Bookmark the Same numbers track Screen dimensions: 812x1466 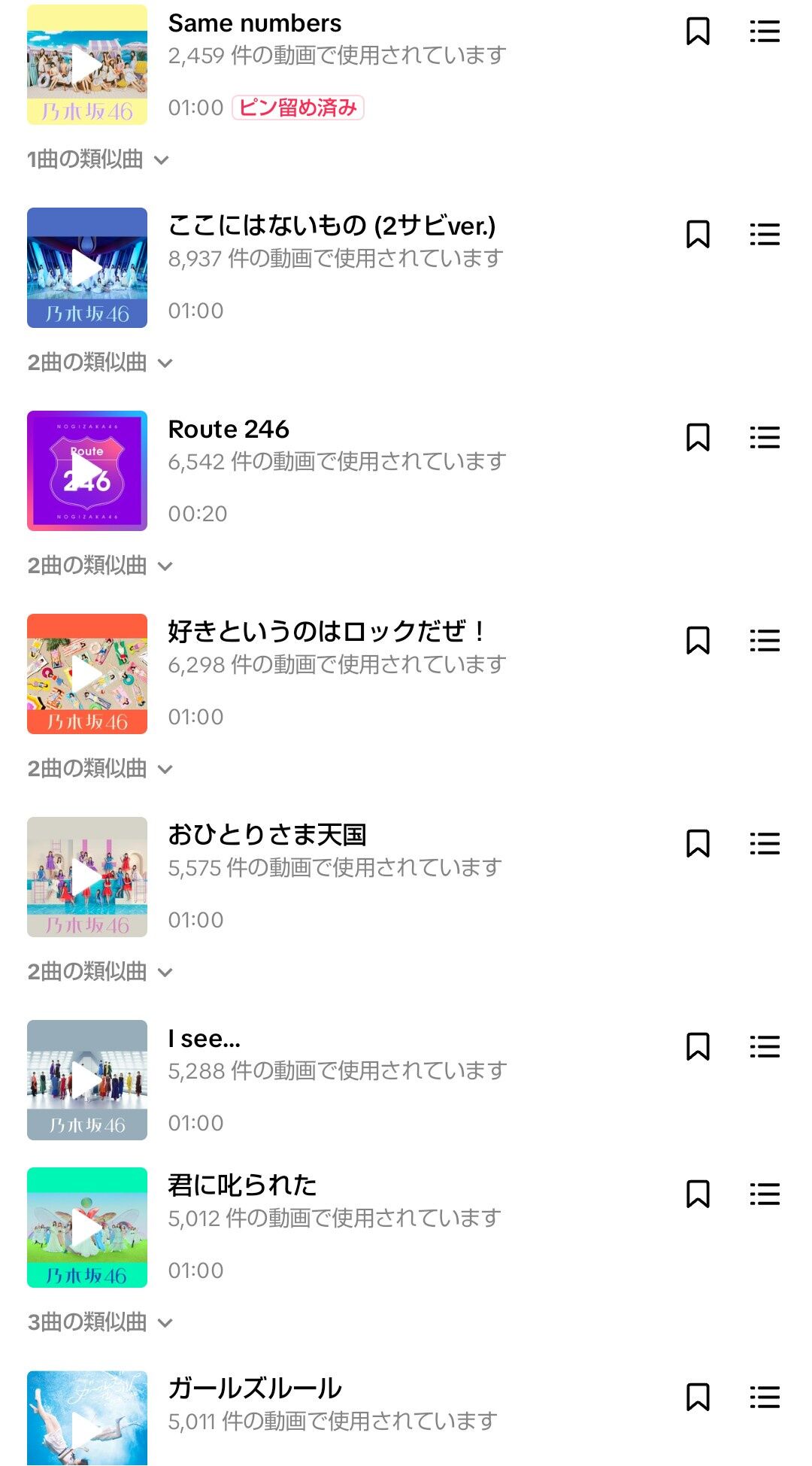pyautogui.click(x=698, y=32)
